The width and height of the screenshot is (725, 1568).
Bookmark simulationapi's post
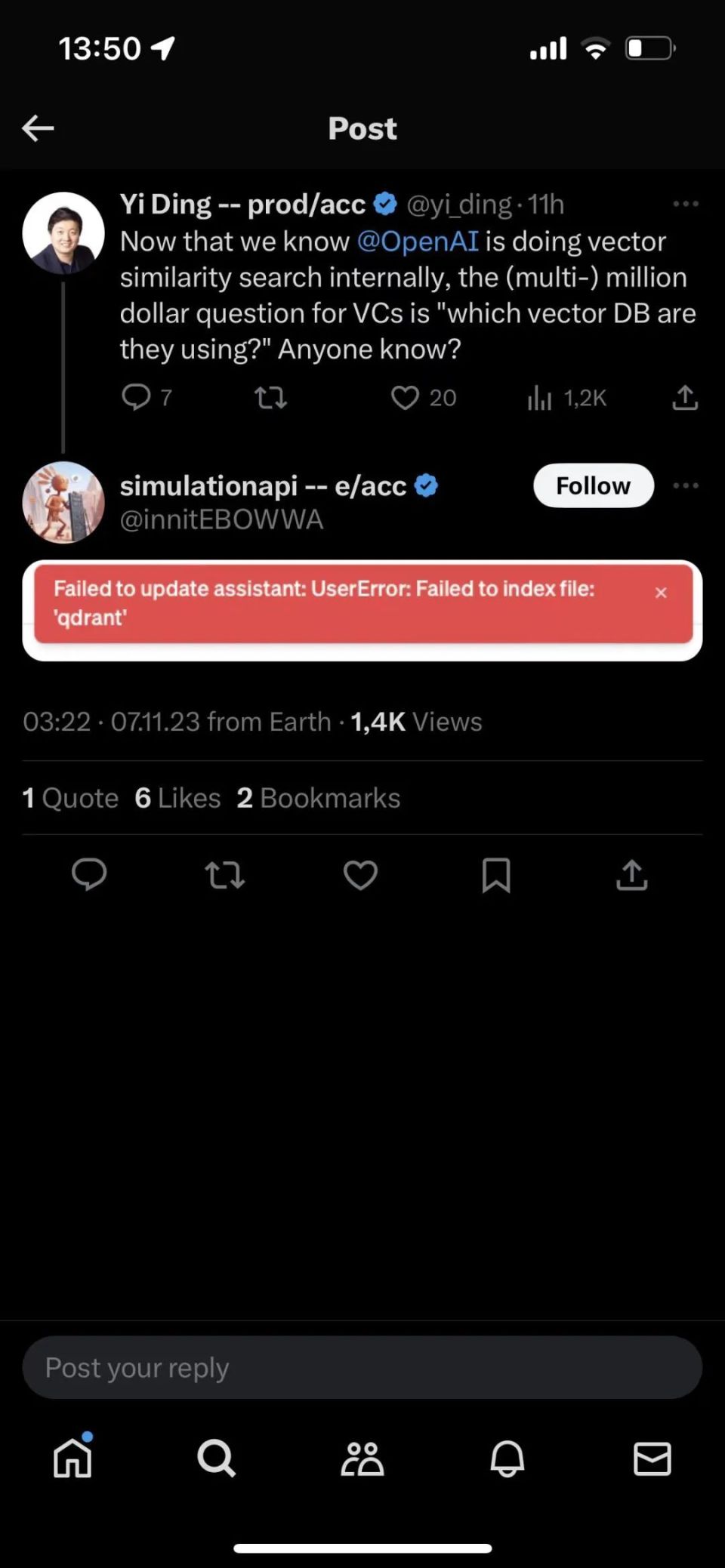(x=496, y=875)
